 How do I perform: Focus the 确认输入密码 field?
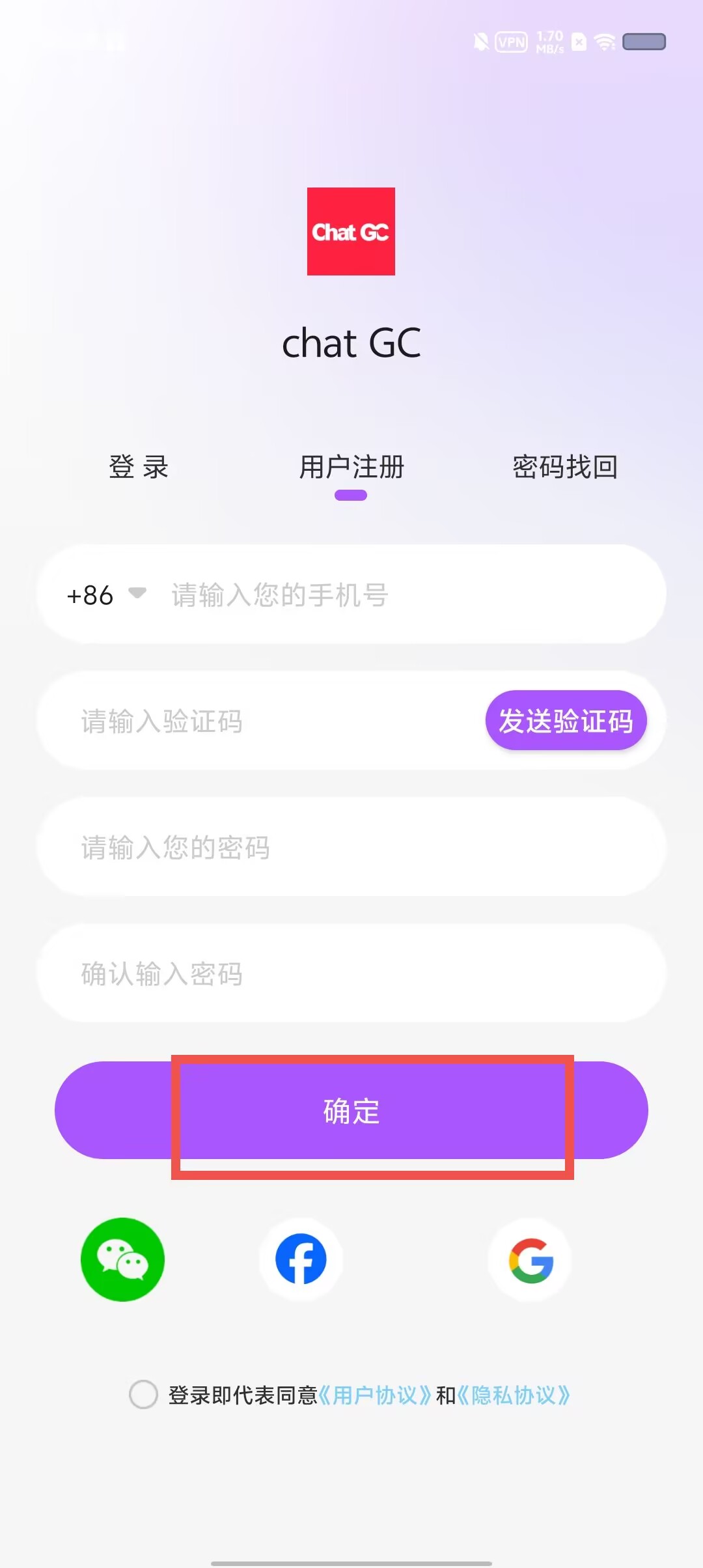[x=351, y=973]
